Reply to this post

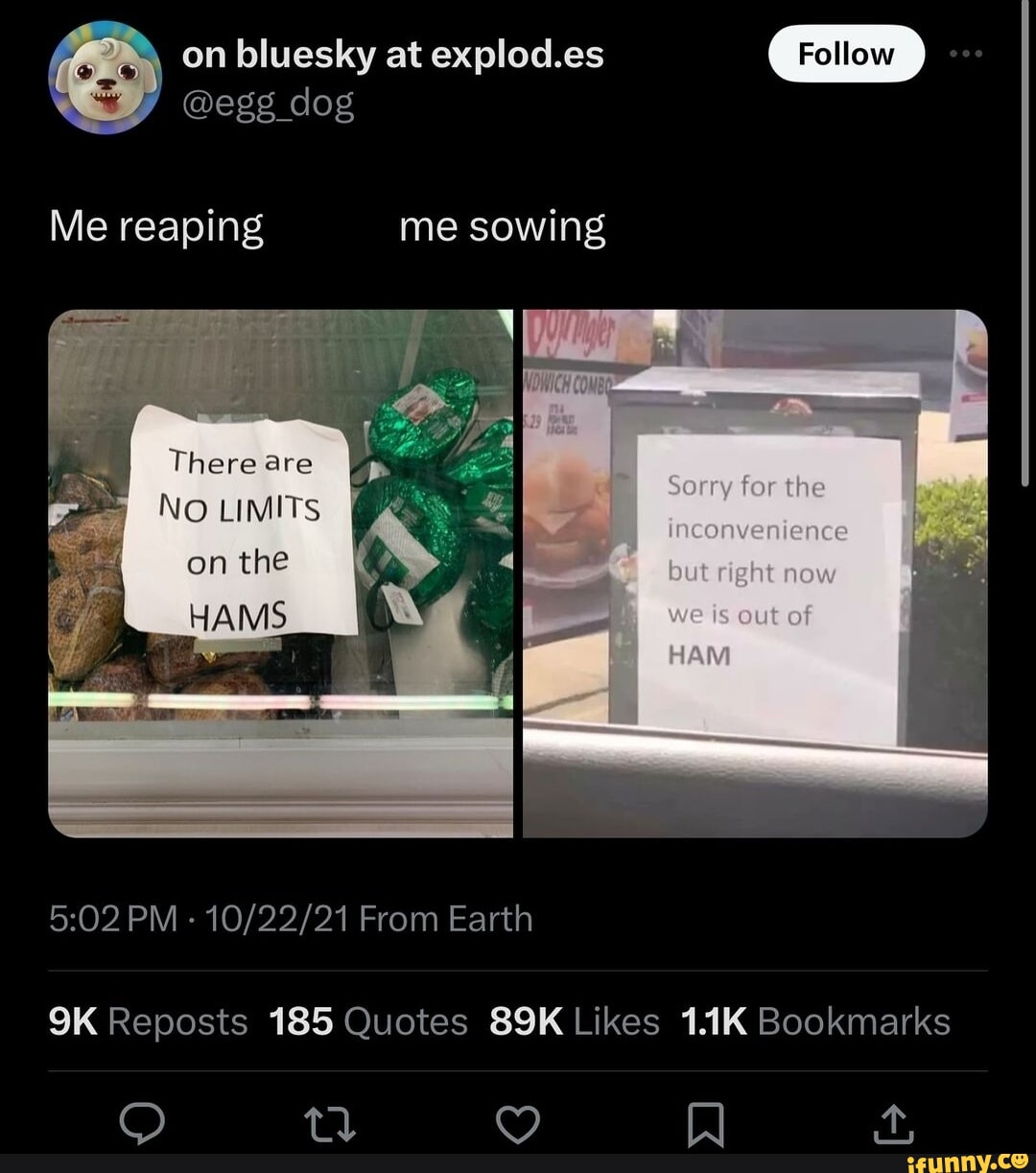pyautogui.click(x=143, y=1123)
